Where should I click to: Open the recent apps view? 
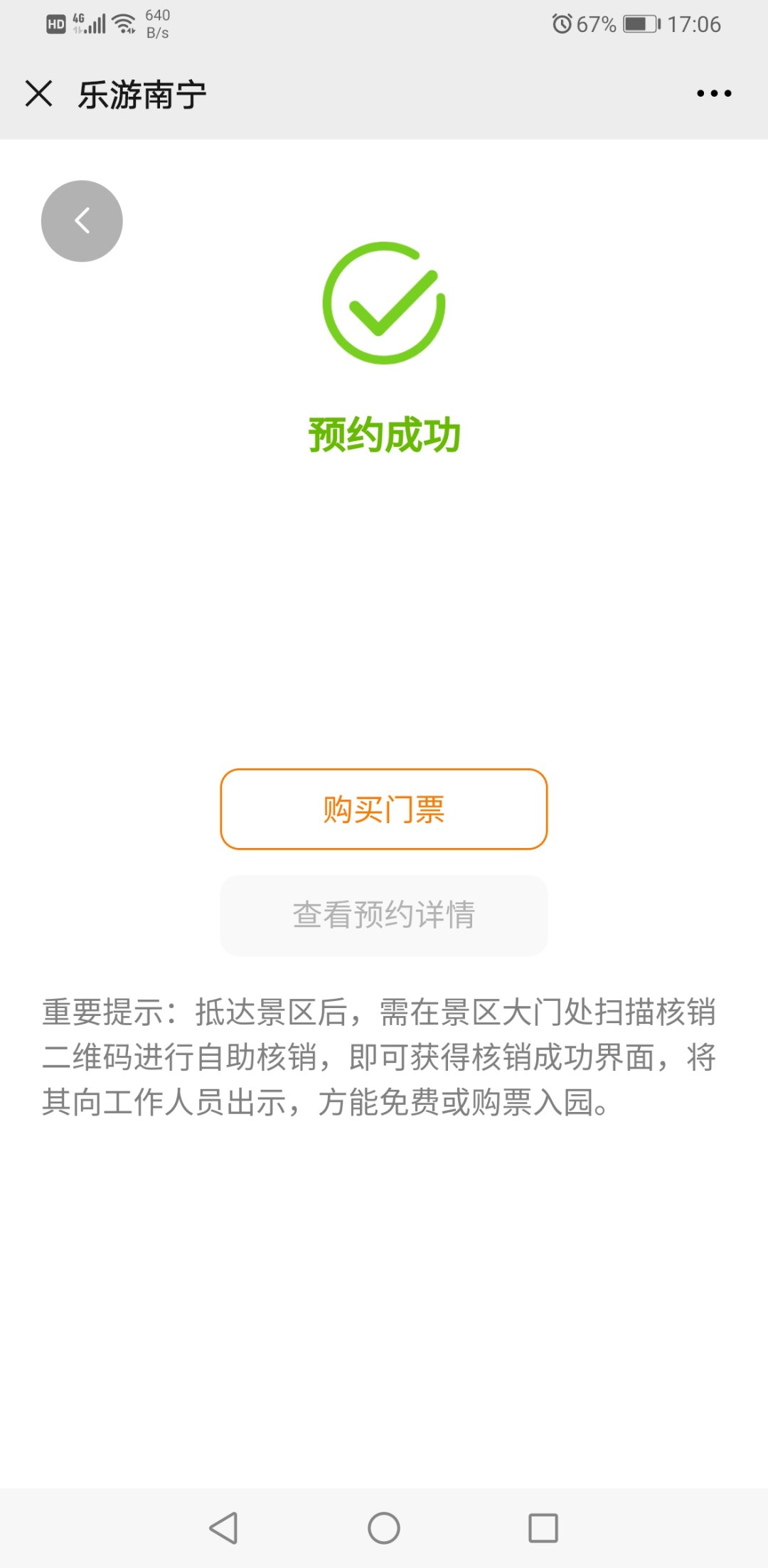[543, 1527]
